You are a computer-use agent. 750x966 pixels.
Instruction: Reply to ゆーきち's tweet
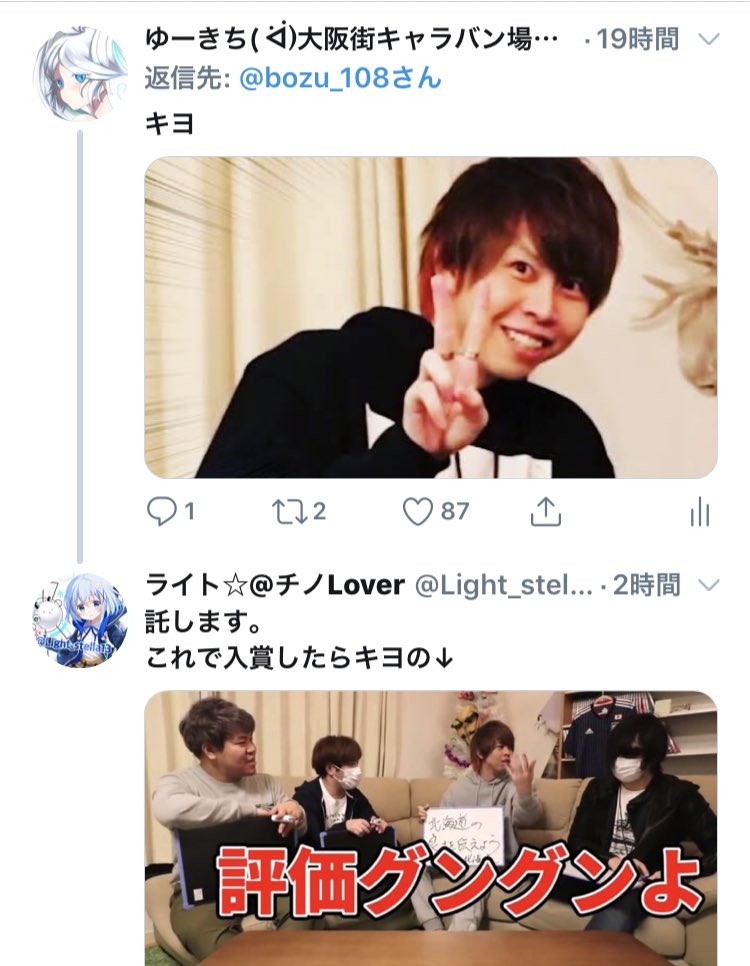[161, 512]
